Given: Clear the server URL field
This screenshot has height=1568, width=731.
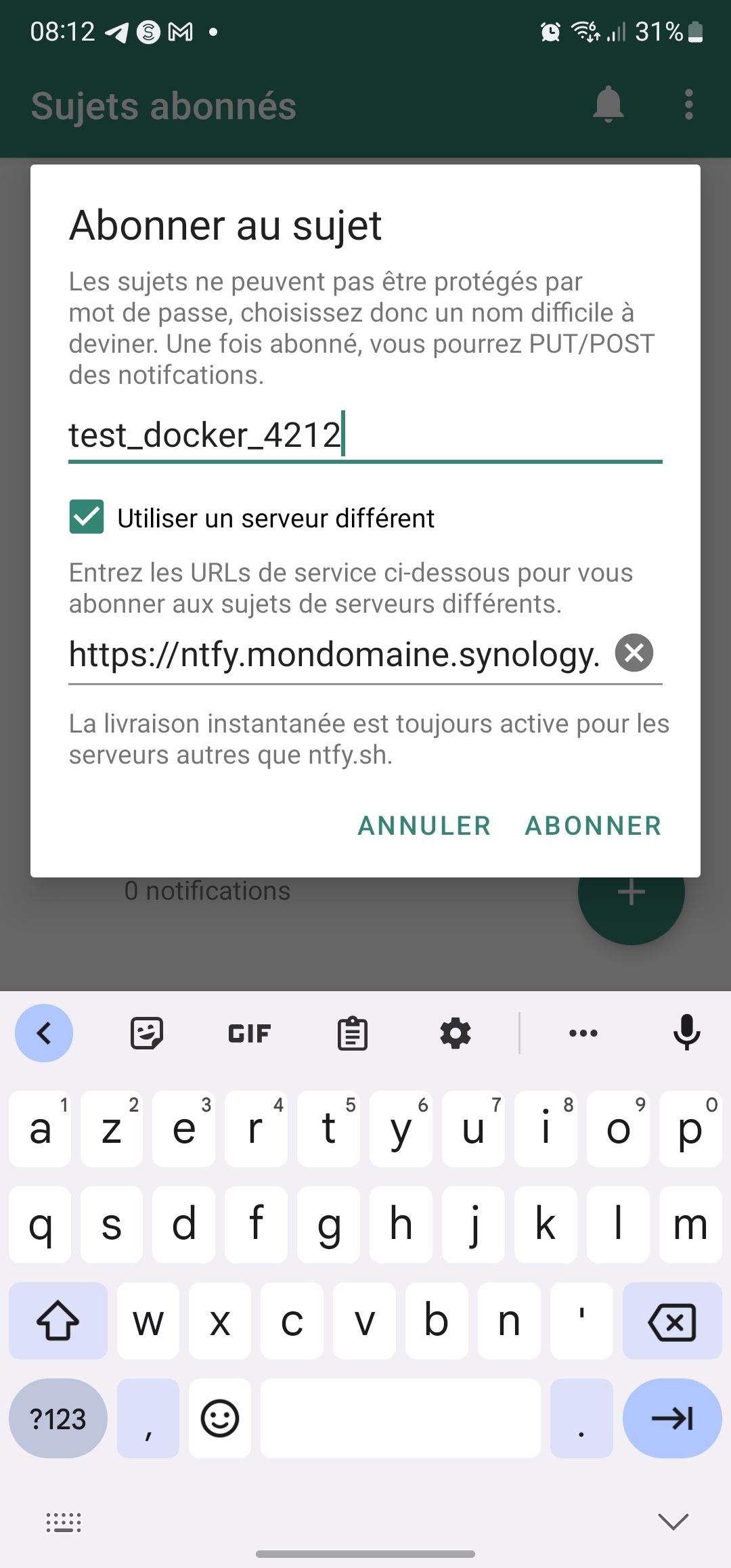Looking at the screenshot, I should pyautogui.click(x=634, y=653).
